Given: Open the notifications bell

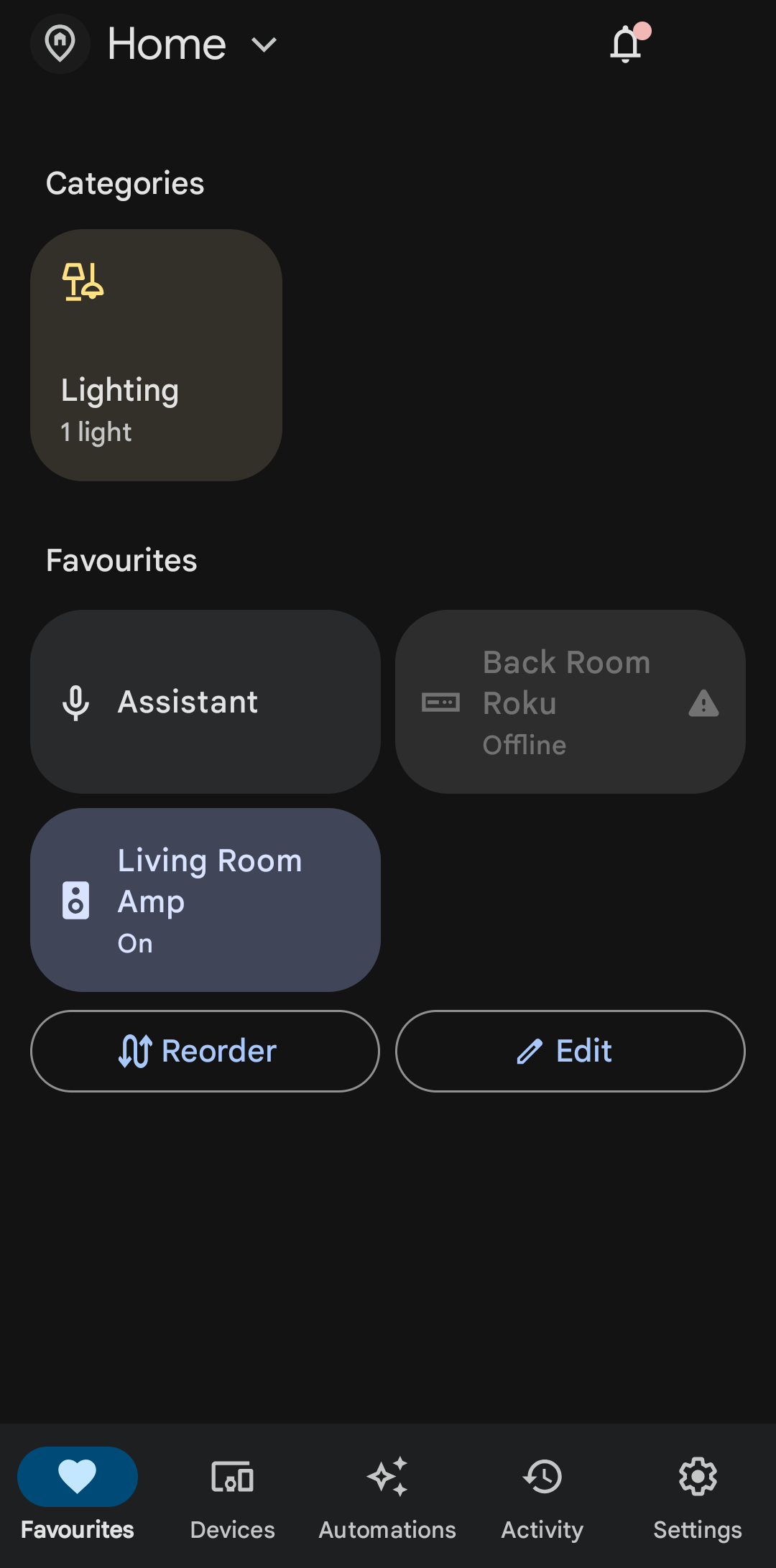Looking at the screenshot, I should point(626,45).
